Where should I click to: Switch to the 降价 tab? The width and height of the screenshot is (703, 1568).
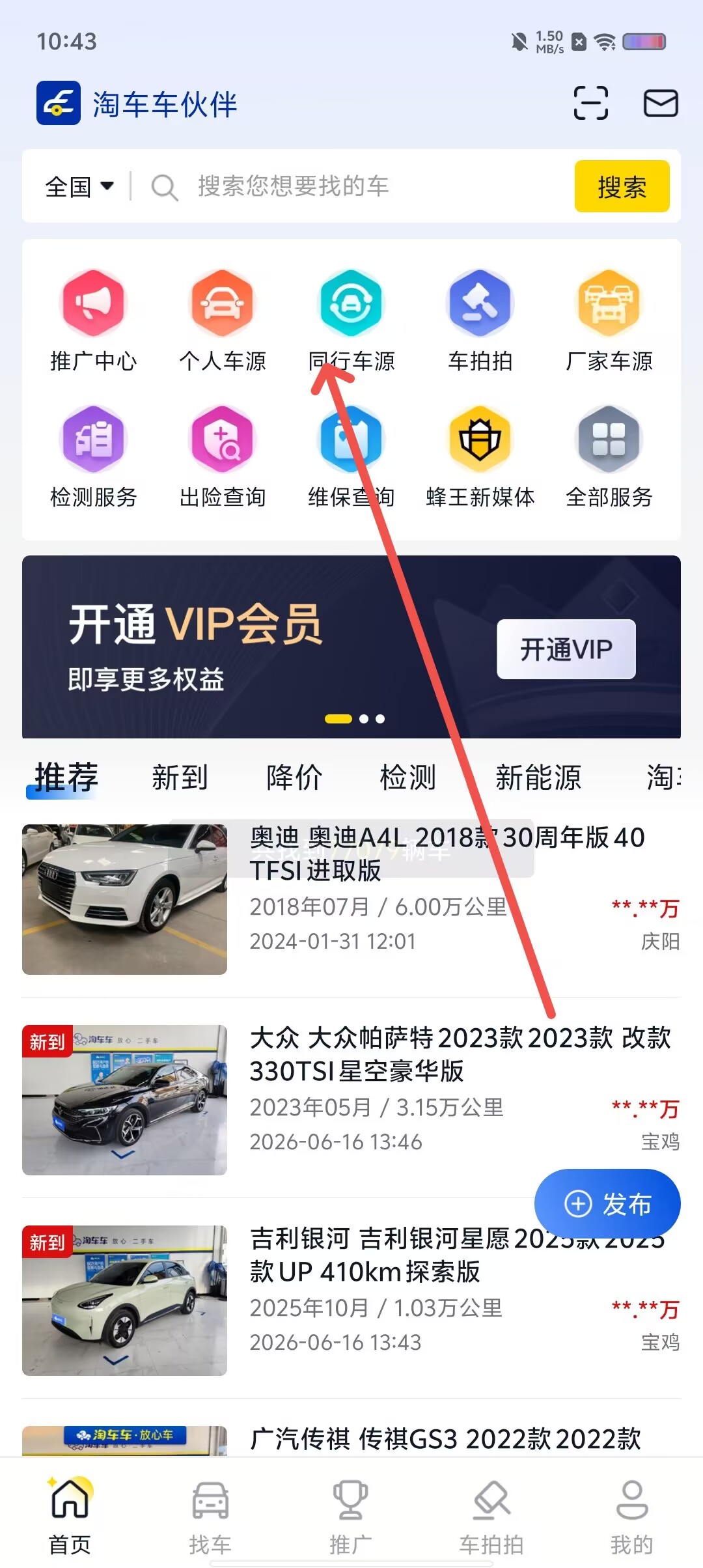(294, 777)
